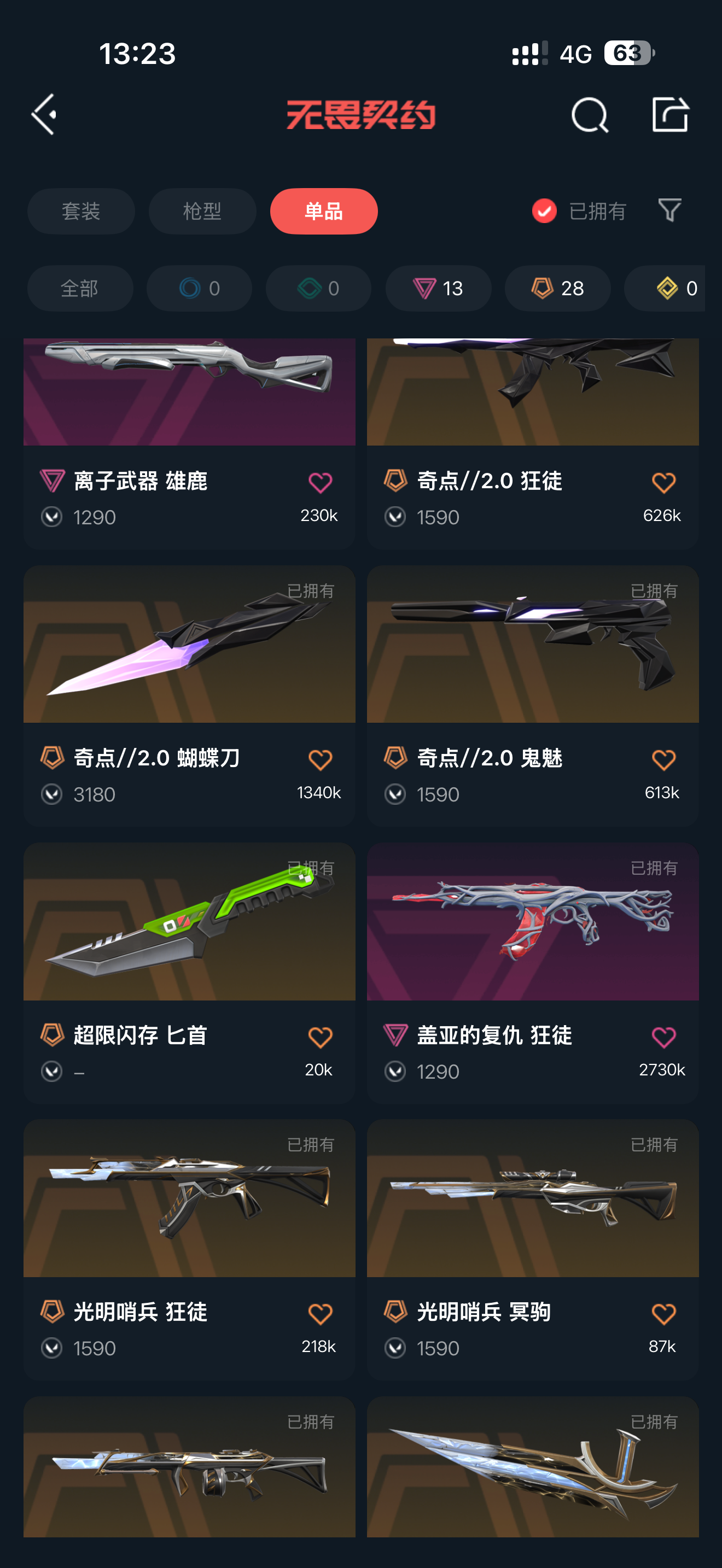Select the blue rarity chip showing 0
Viewport: 722px width, 1568px height.
[x=199, y=288]
